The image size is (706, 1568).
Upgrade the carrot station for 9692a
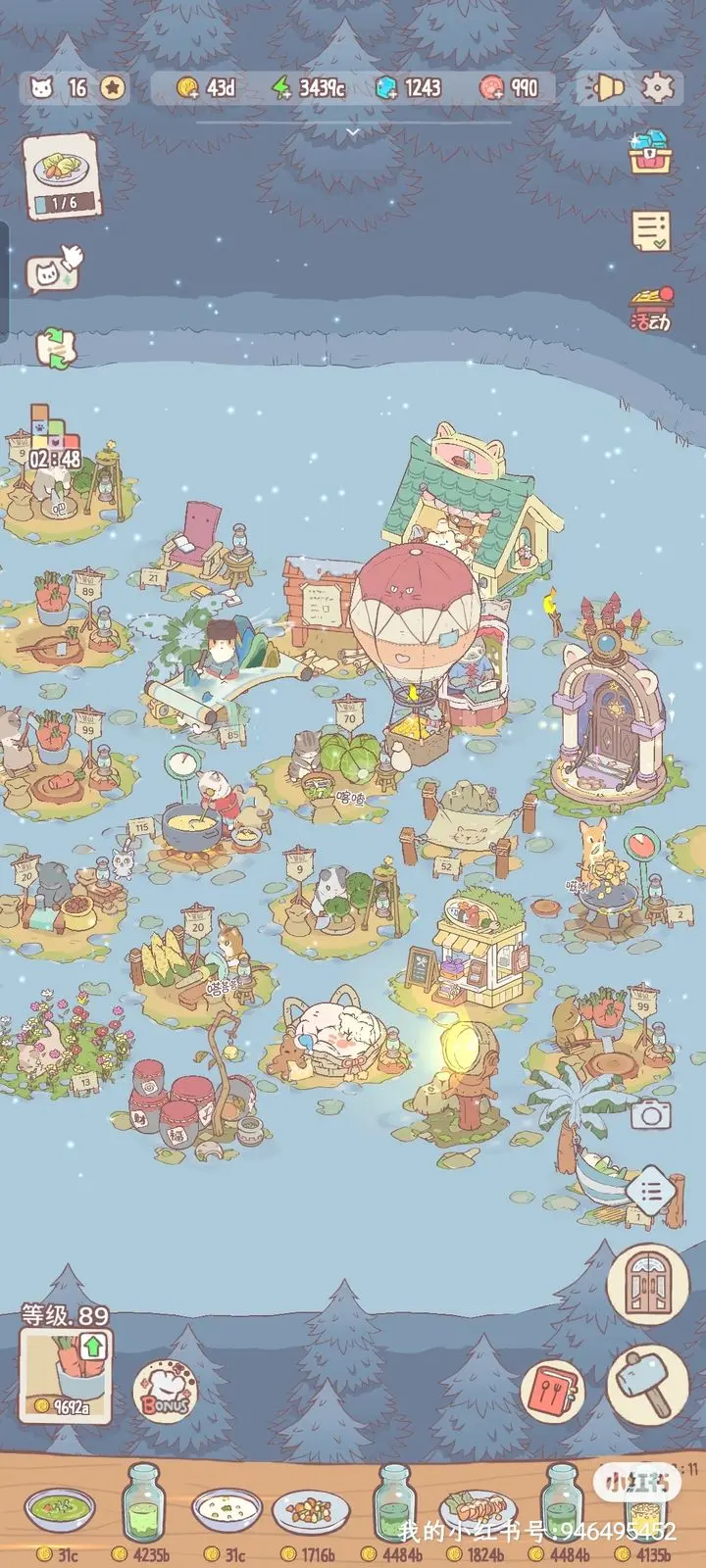coord(66,1373)
